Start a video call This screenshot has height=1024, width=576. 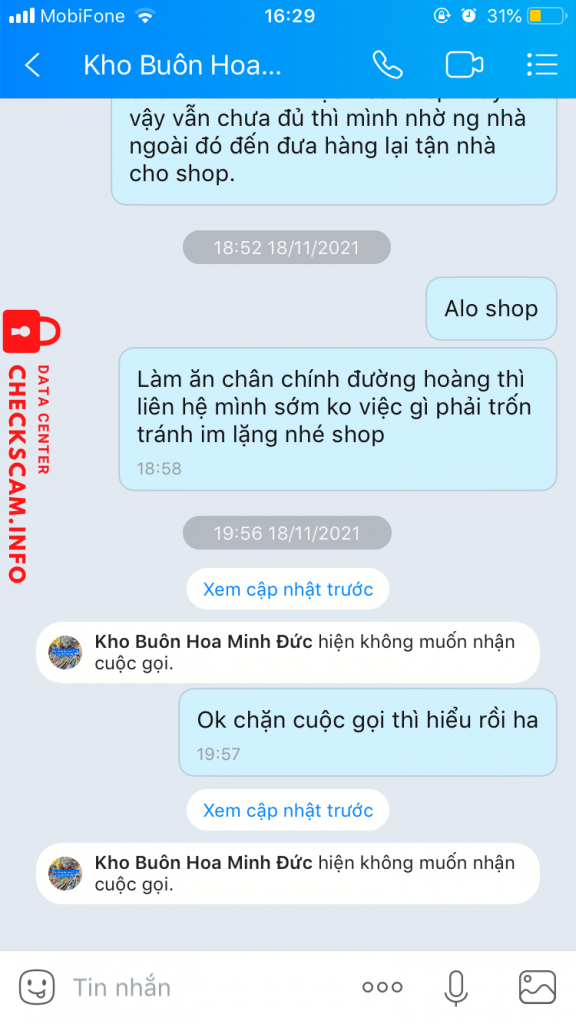[464, 65]
